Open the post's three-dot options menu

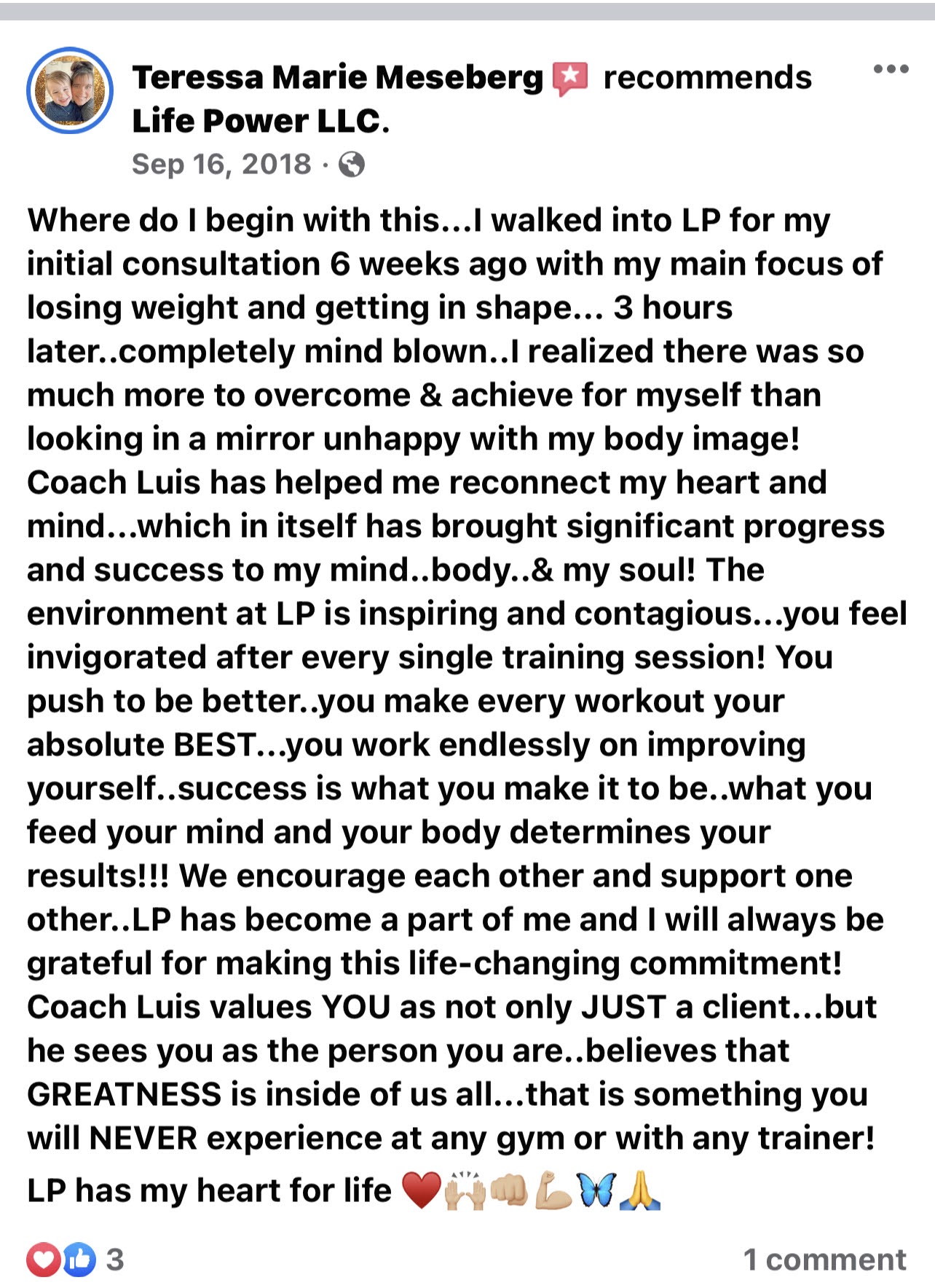891,69
